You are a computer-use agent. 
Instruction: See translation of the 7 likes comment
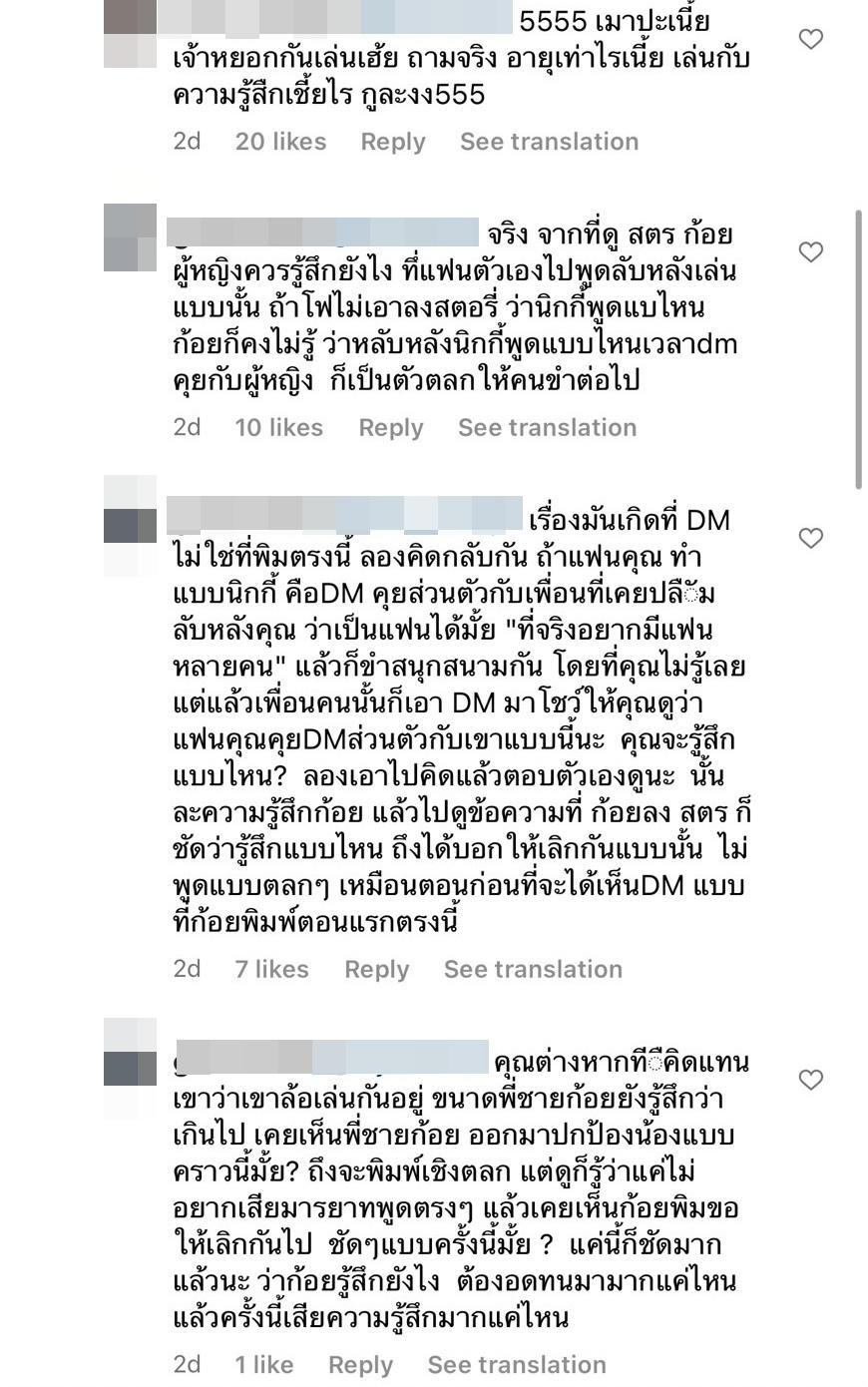pos(533,969)
